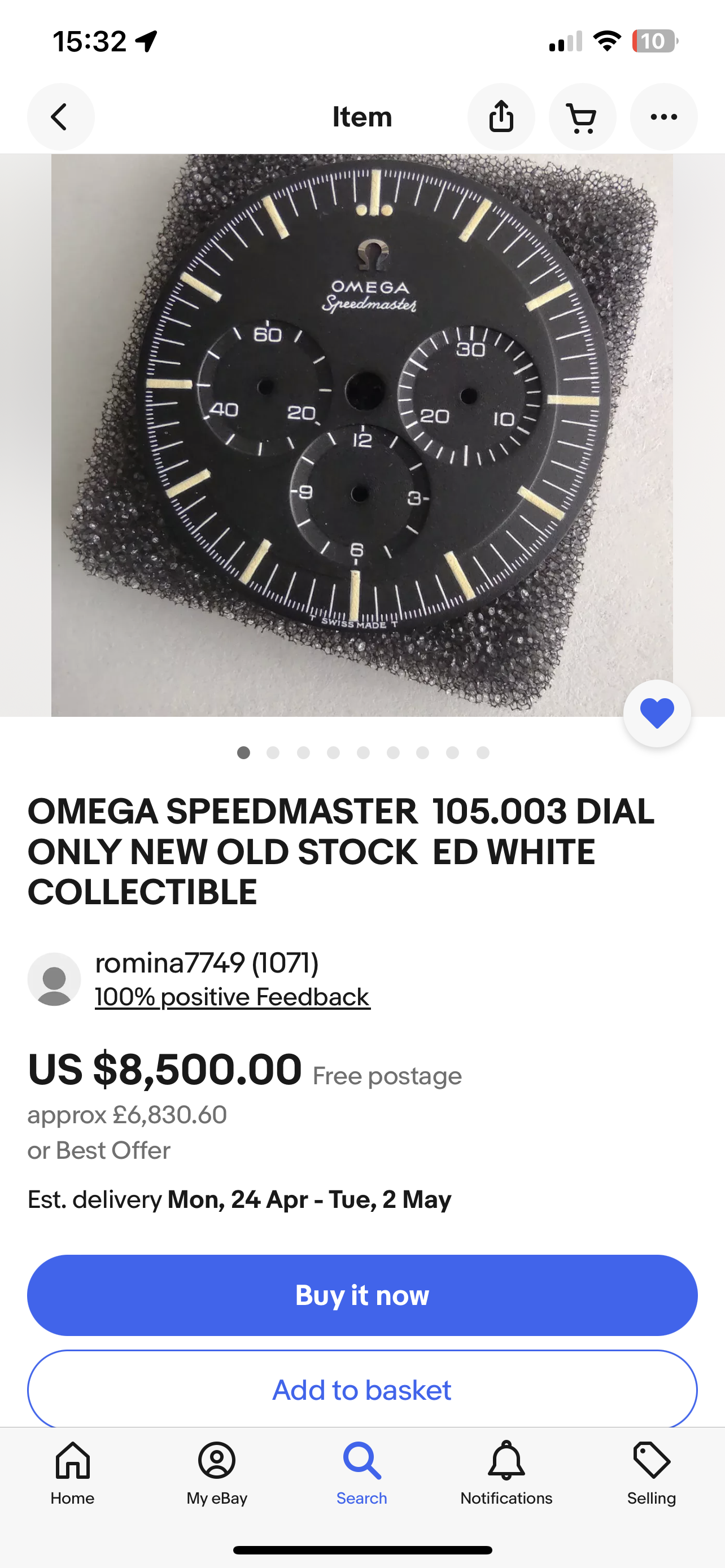Tap Buy it now

[x=362, y=1295]
